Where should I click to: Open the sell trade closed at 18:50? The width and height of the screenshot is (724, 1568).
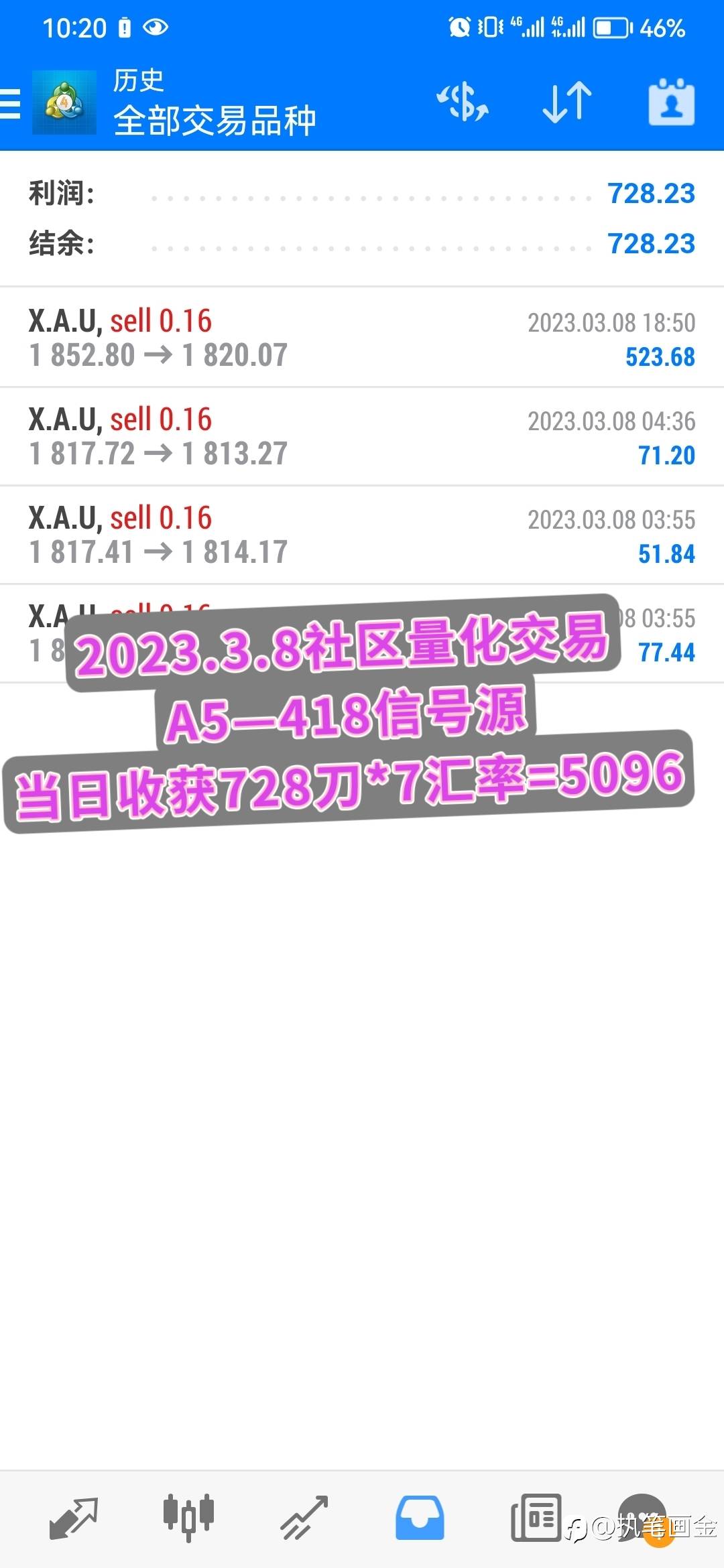tap(362, 338)
